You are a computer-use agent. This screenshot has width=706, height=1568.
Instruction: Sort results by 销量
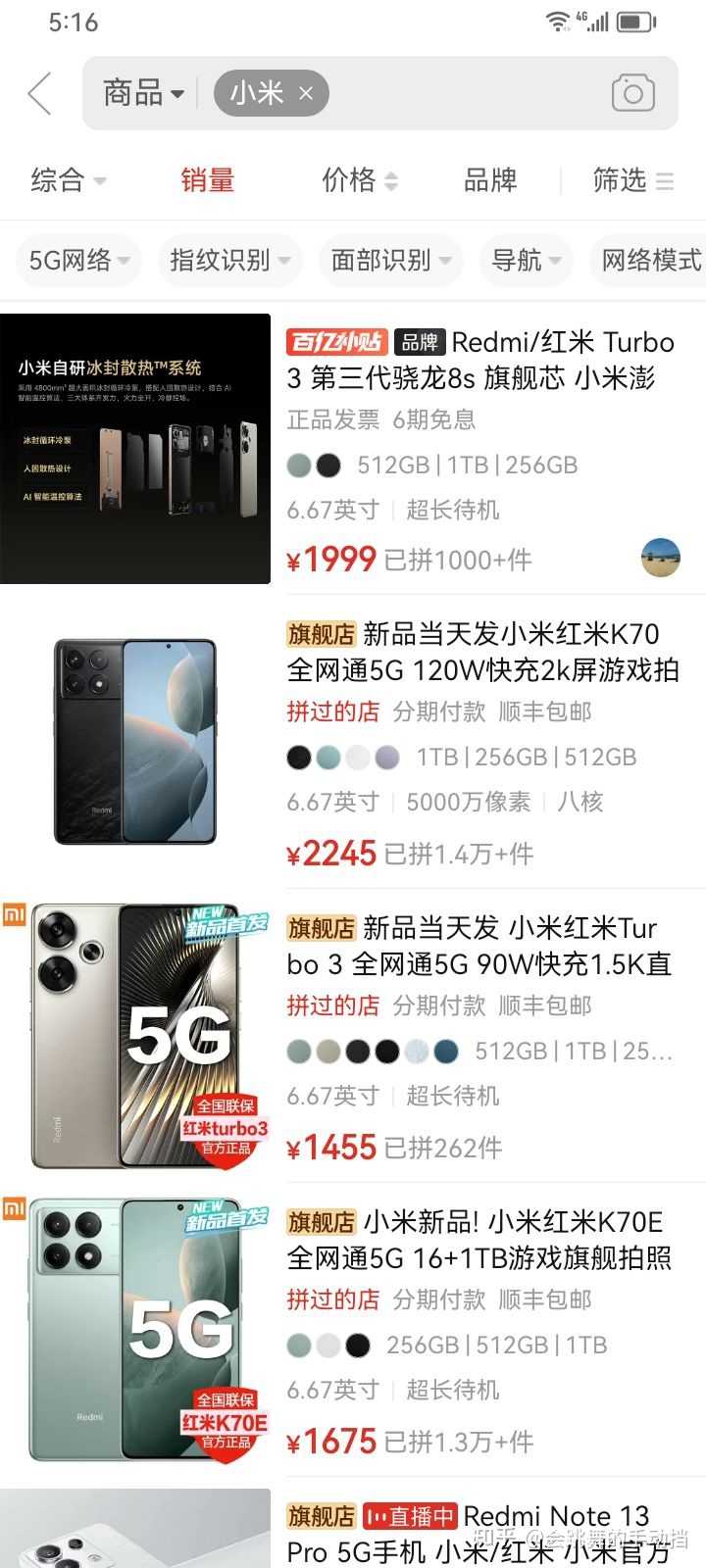point(208,180)
